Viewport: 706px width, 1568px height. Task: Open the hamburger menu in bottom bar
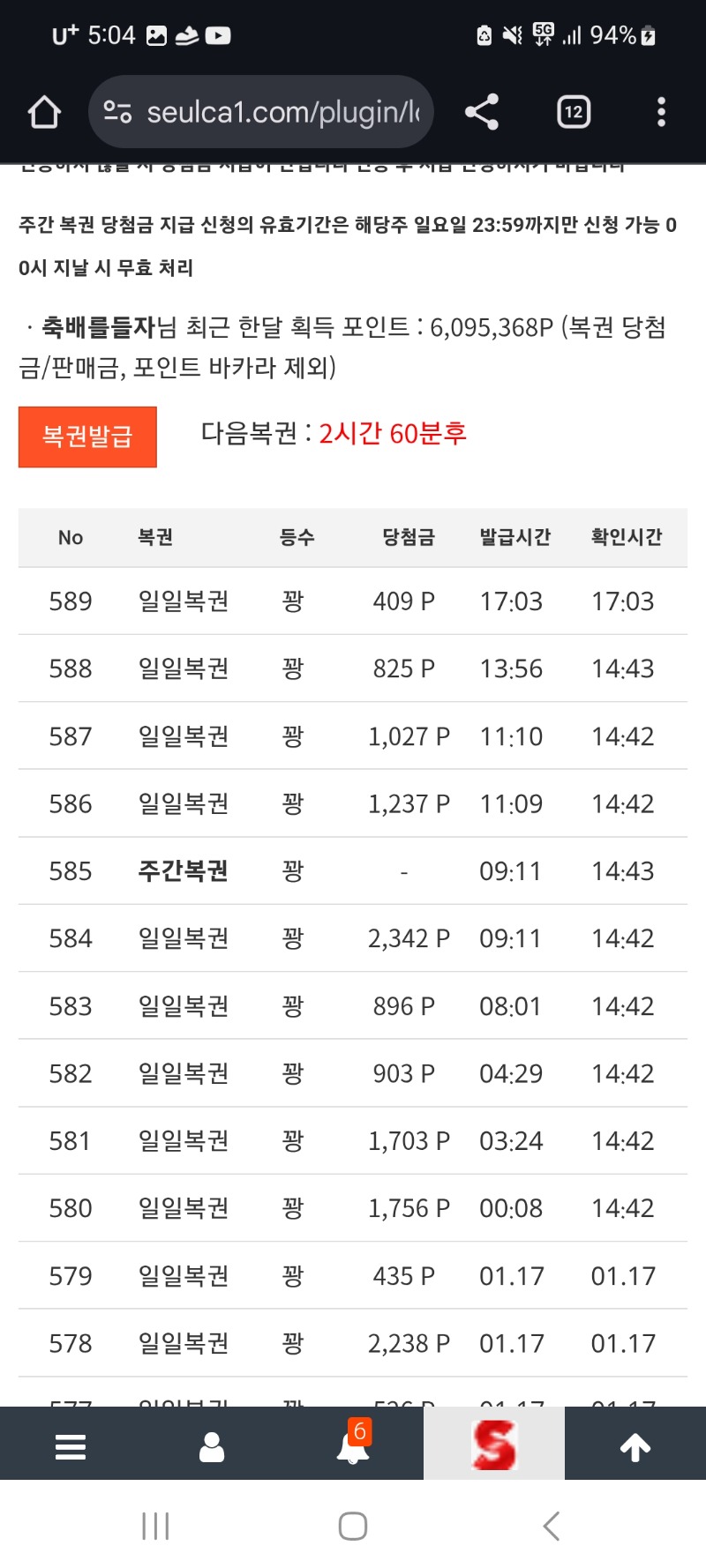click(71, 1446)
